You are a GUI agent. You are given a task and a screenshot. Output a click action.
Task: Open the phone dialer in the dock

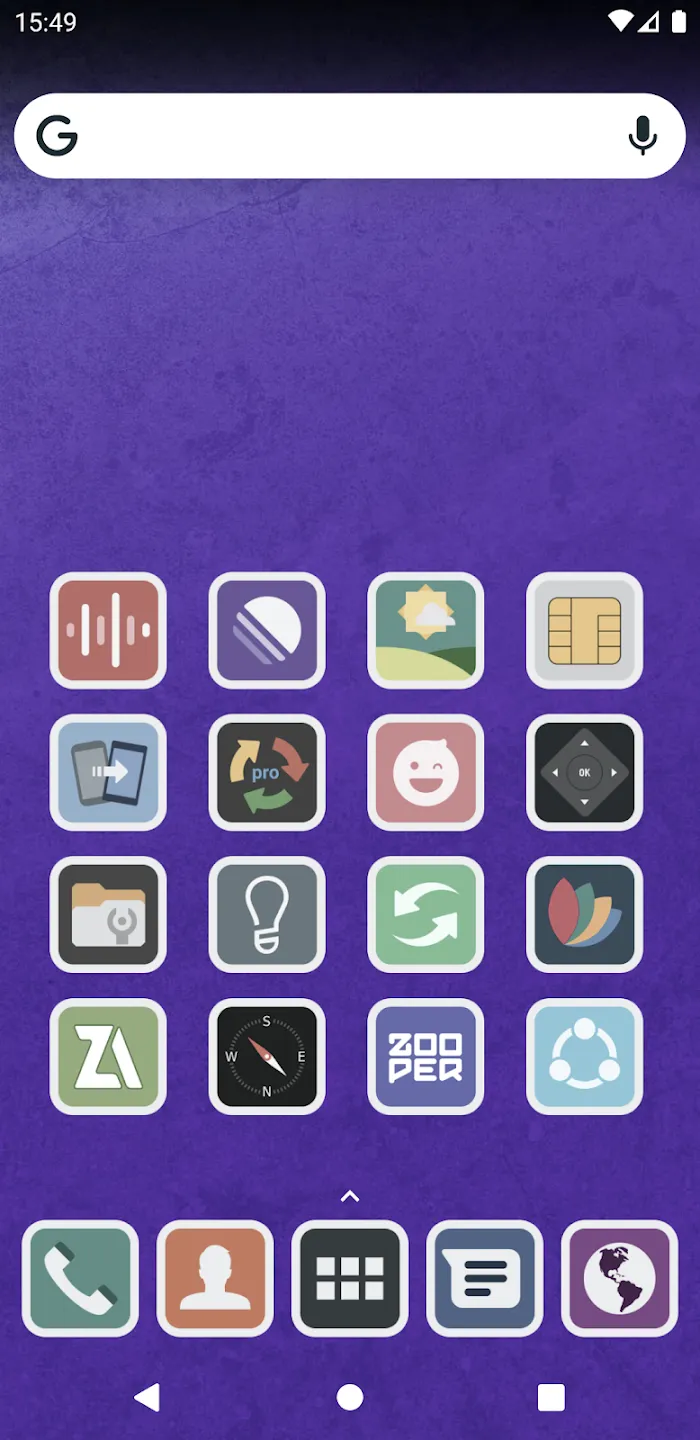coord(80,1278)
